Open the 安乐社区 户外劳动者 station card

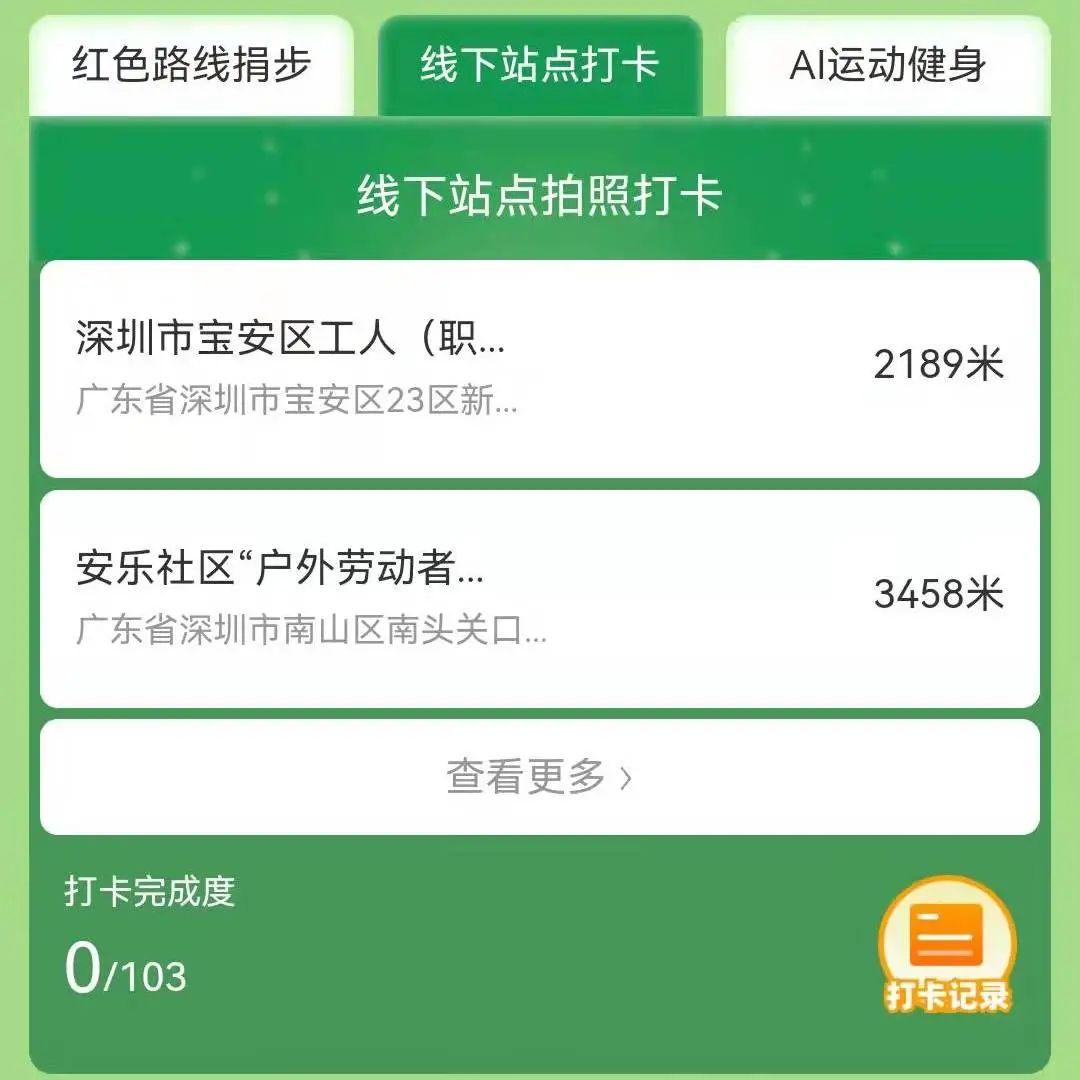(540, 598)
